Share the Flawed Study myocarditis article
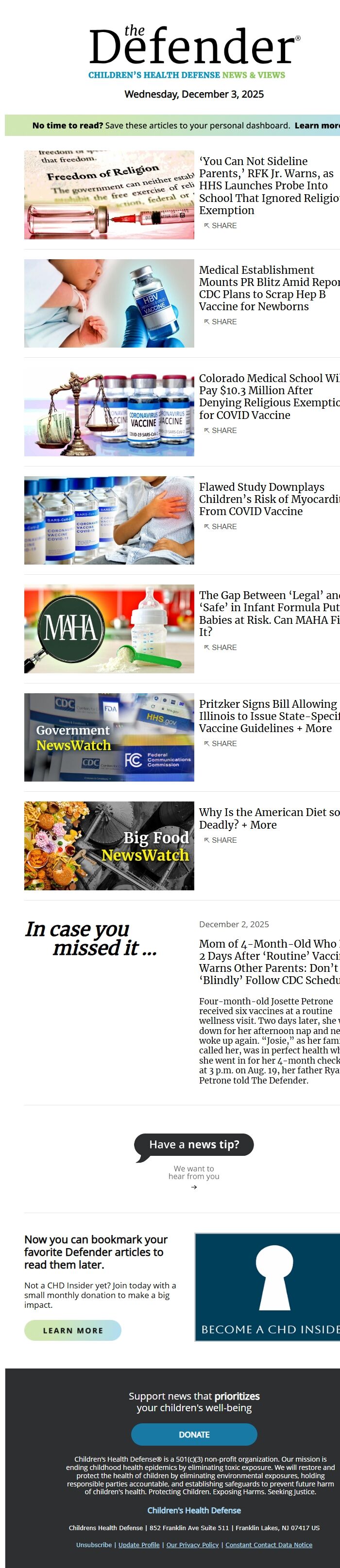Viewport: 340px width, 1568px height. (x=220, y=527)
